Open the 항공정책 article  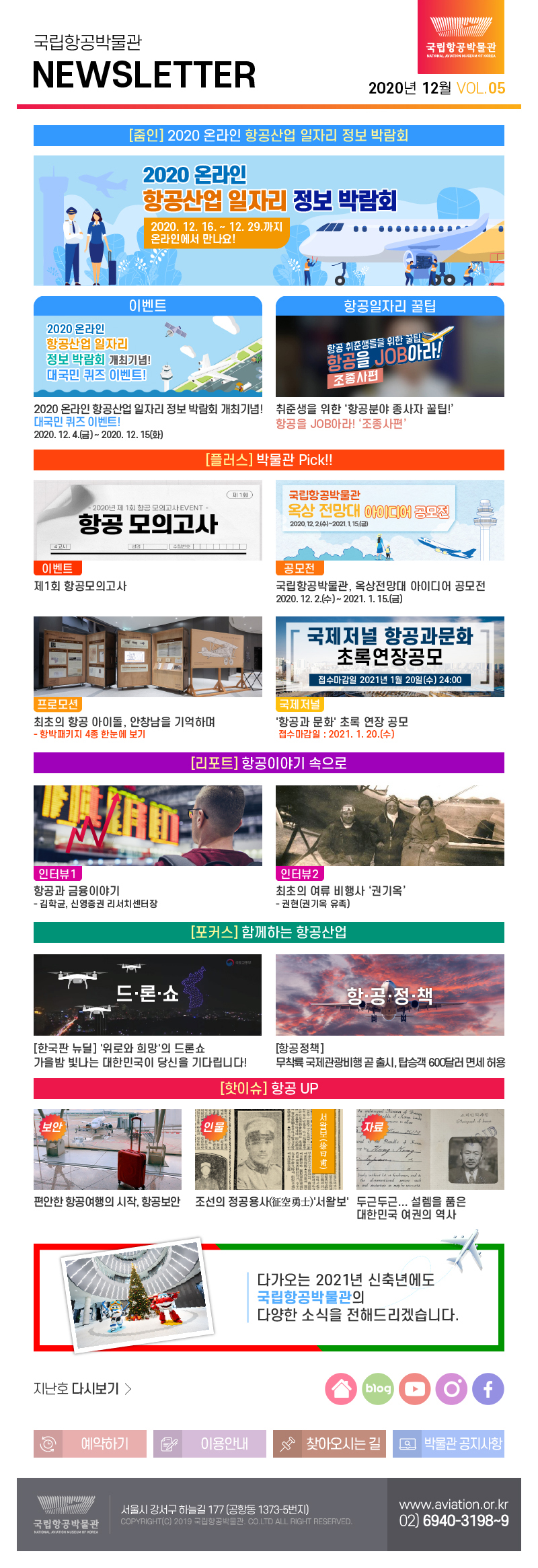pos(389,995)
